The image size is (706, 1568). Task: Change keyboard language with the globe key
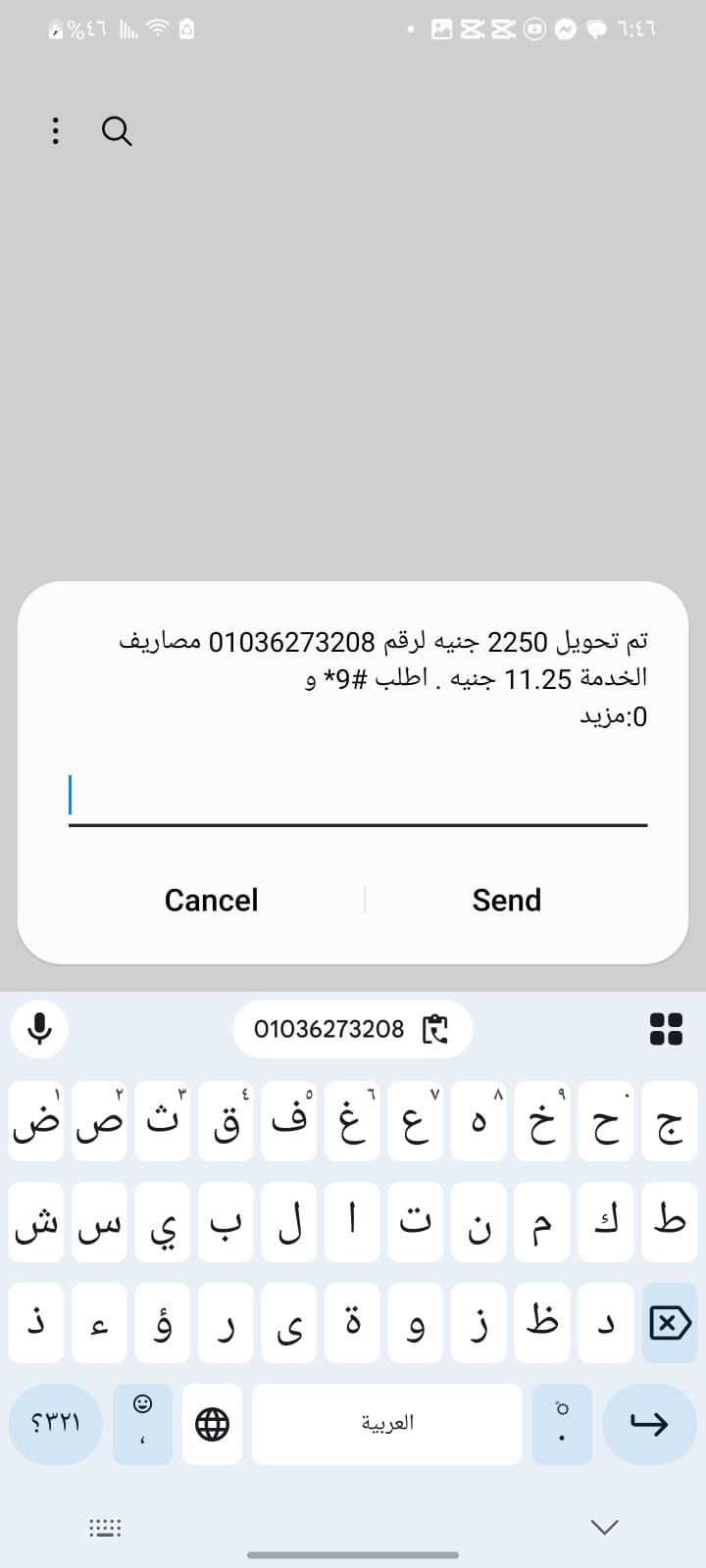pos(212,1423)
